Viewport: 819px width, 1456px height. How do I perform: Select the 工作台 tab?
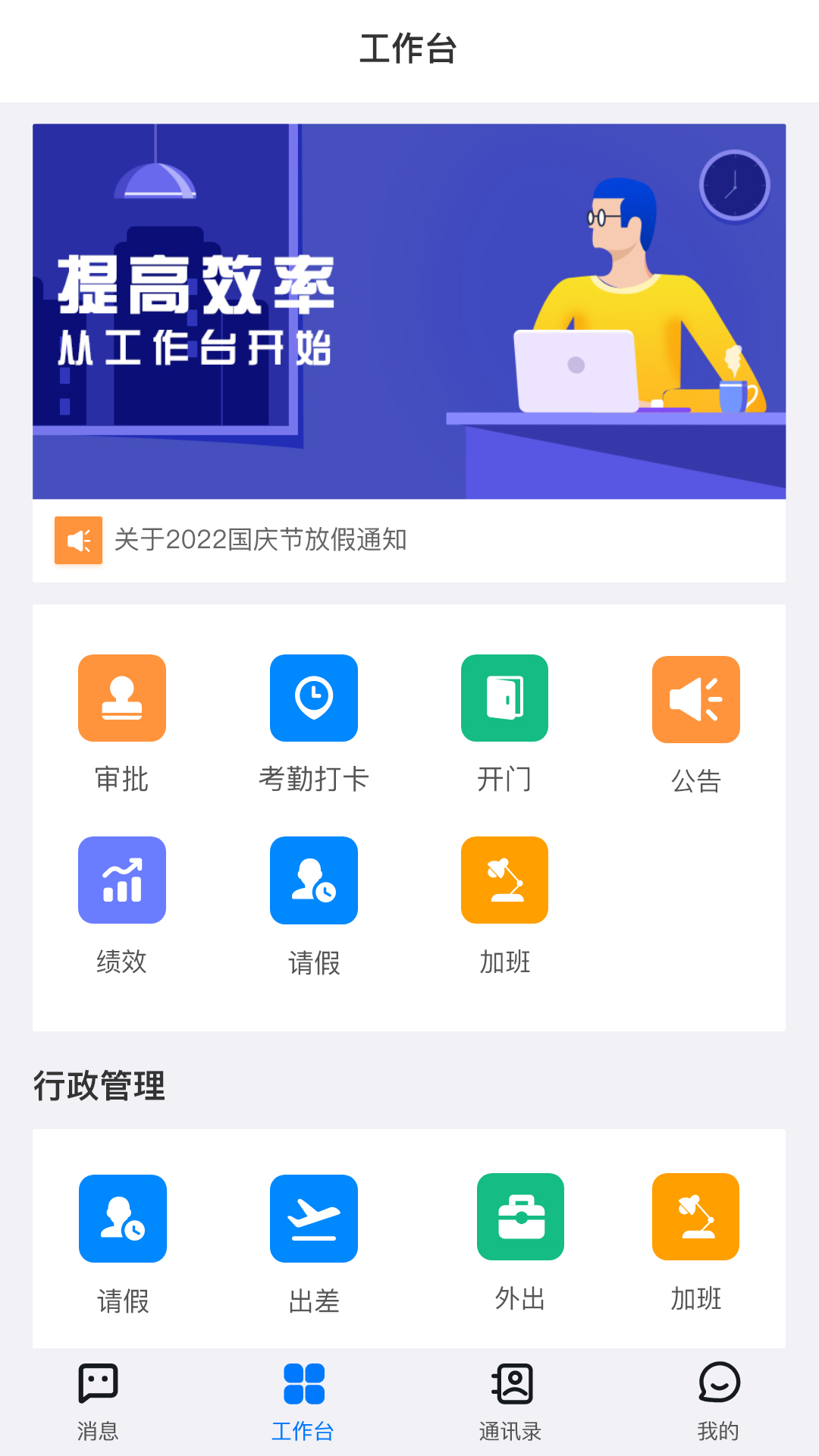pos(303,1401)
